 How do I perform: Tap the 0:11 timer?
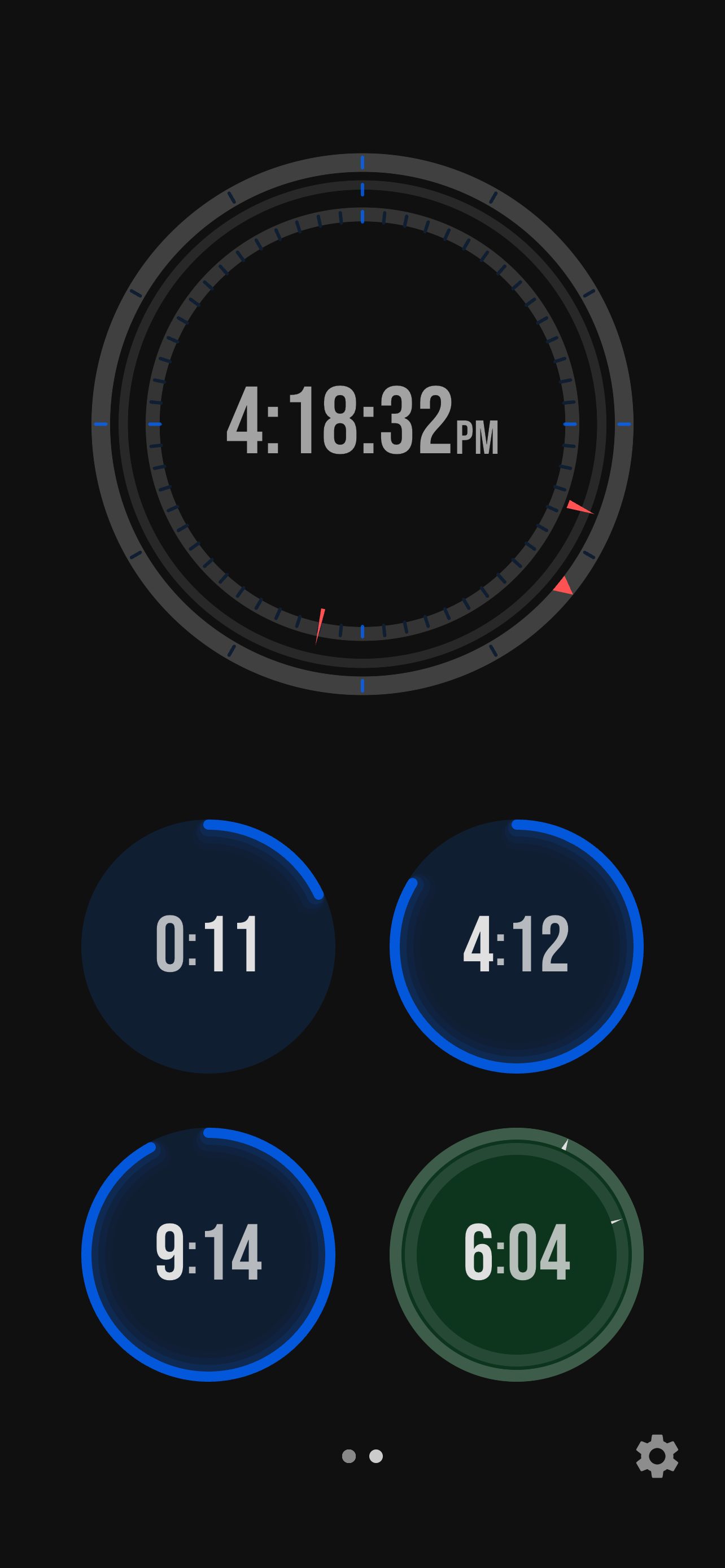pyautogui.click(x=208, y=946)
